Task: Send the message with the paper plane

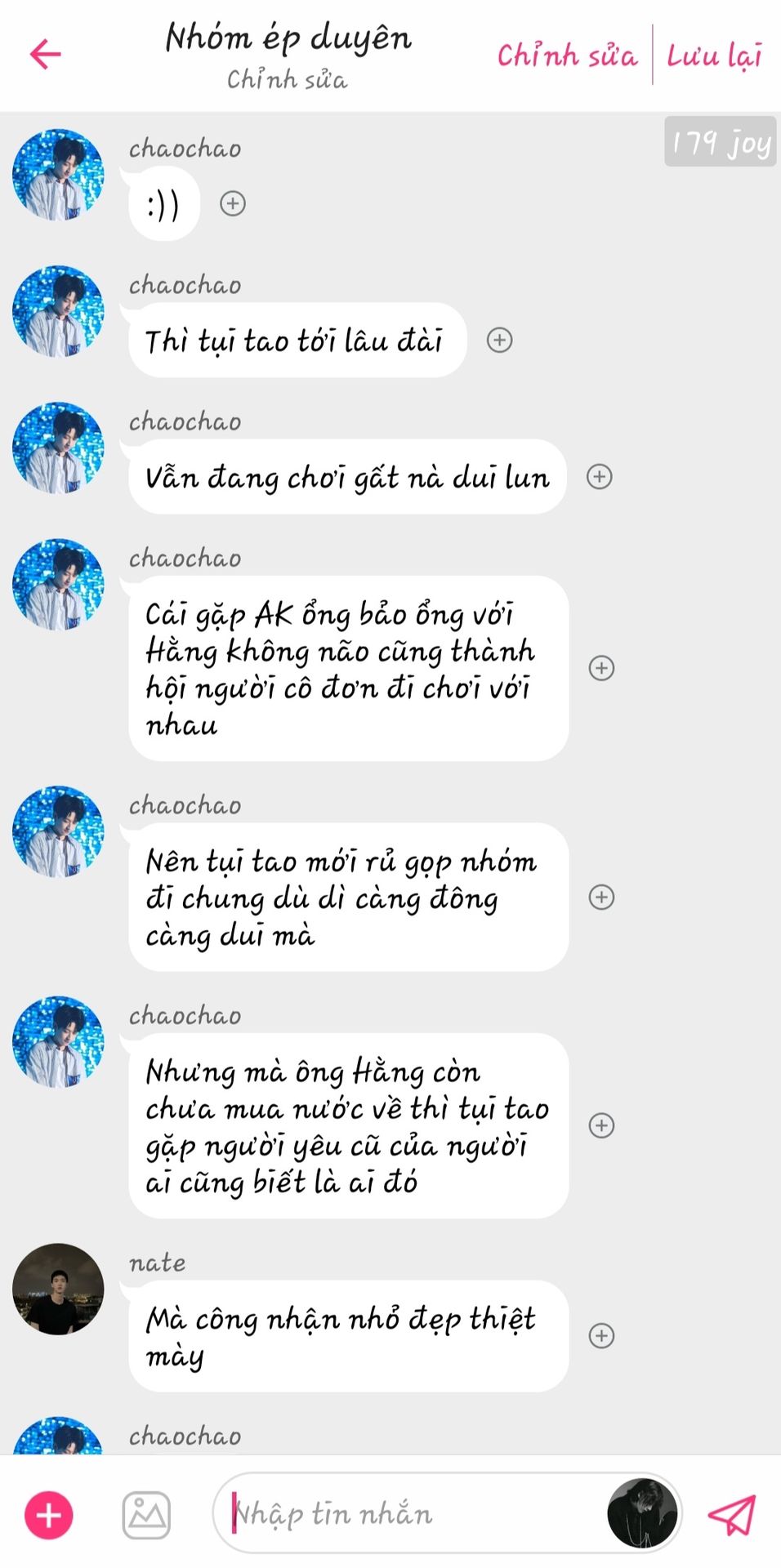Action: click(732, 1515)
